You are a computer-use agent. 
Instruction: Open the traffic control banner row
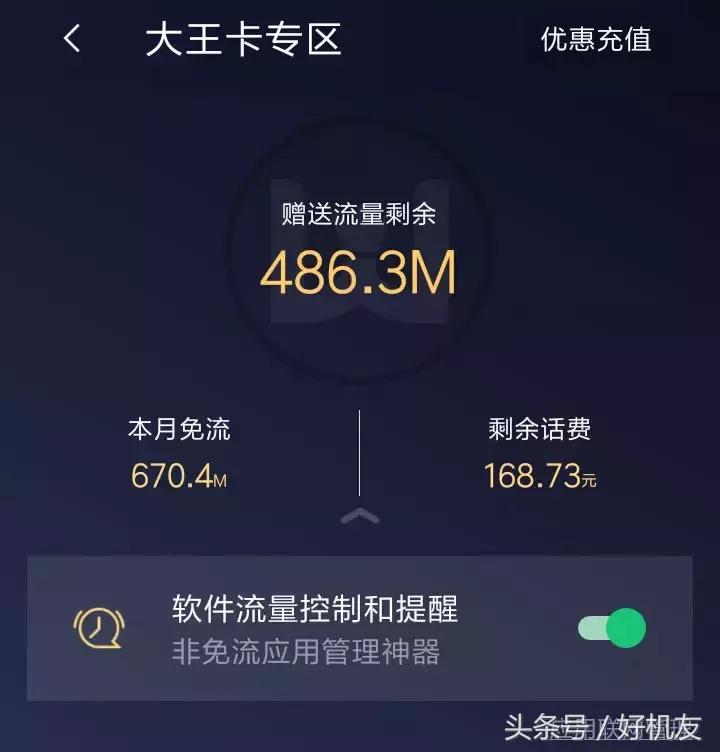coord(360,620)
